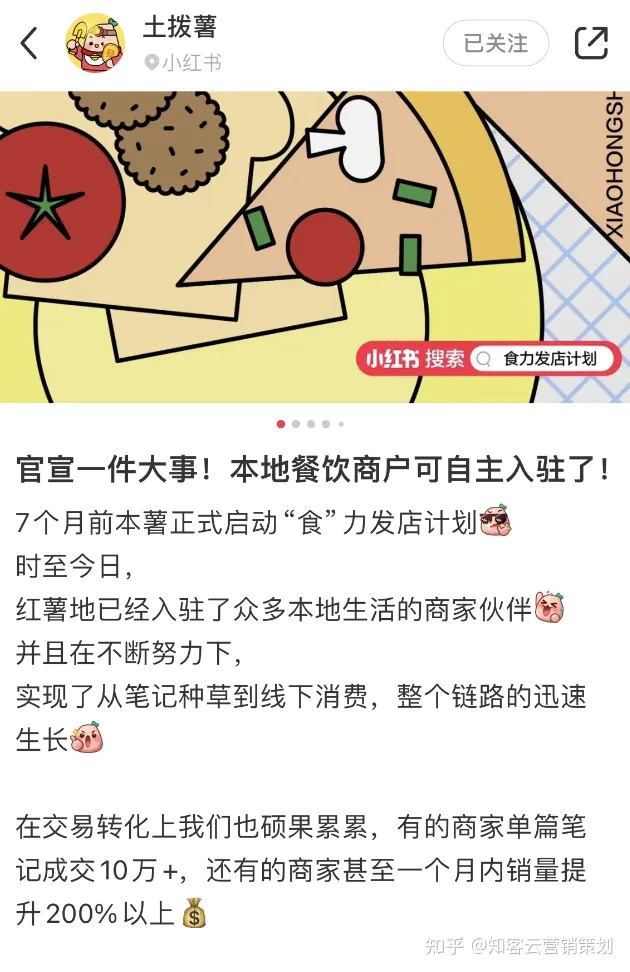The image size is (630, 972).
Task: Open 土拨薯's profile avatar
Action: click(x=94, y=43)
